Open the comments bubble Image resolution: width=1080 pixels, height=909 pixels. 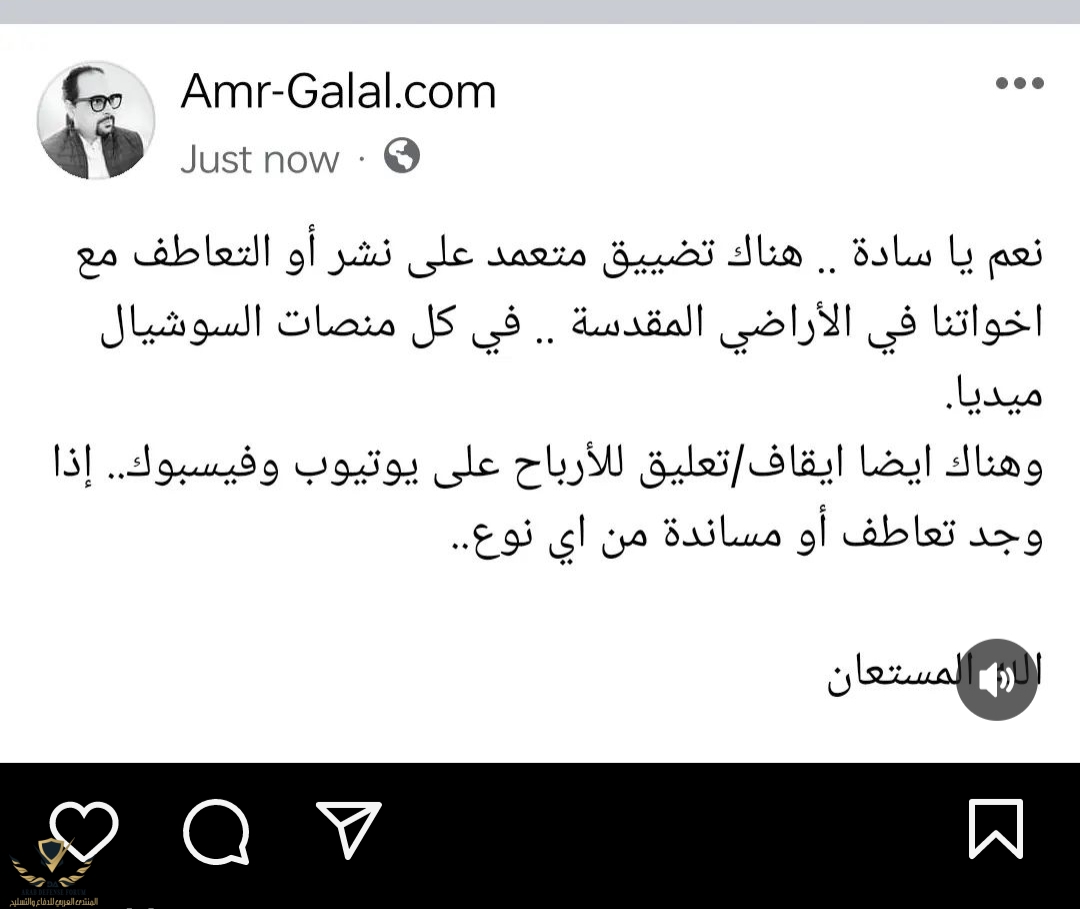point(216,830)
